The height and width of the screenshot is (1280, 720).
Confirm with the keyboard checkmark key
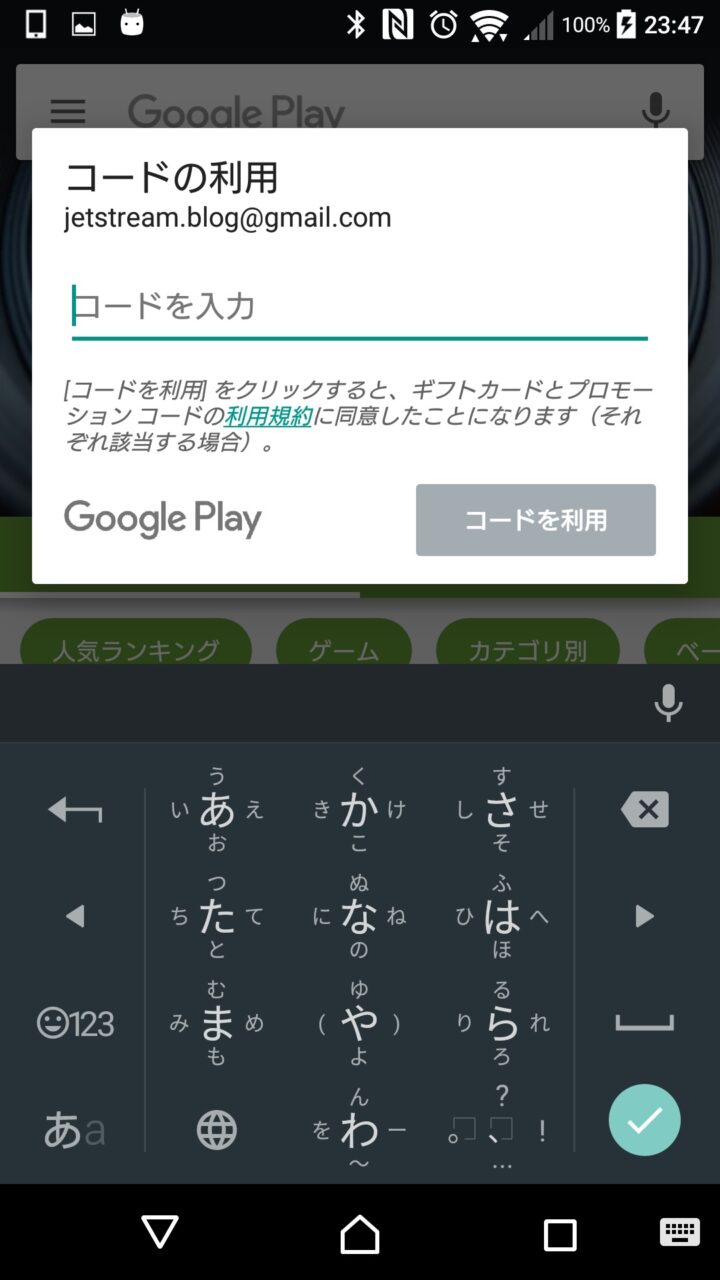[644, 1120]
